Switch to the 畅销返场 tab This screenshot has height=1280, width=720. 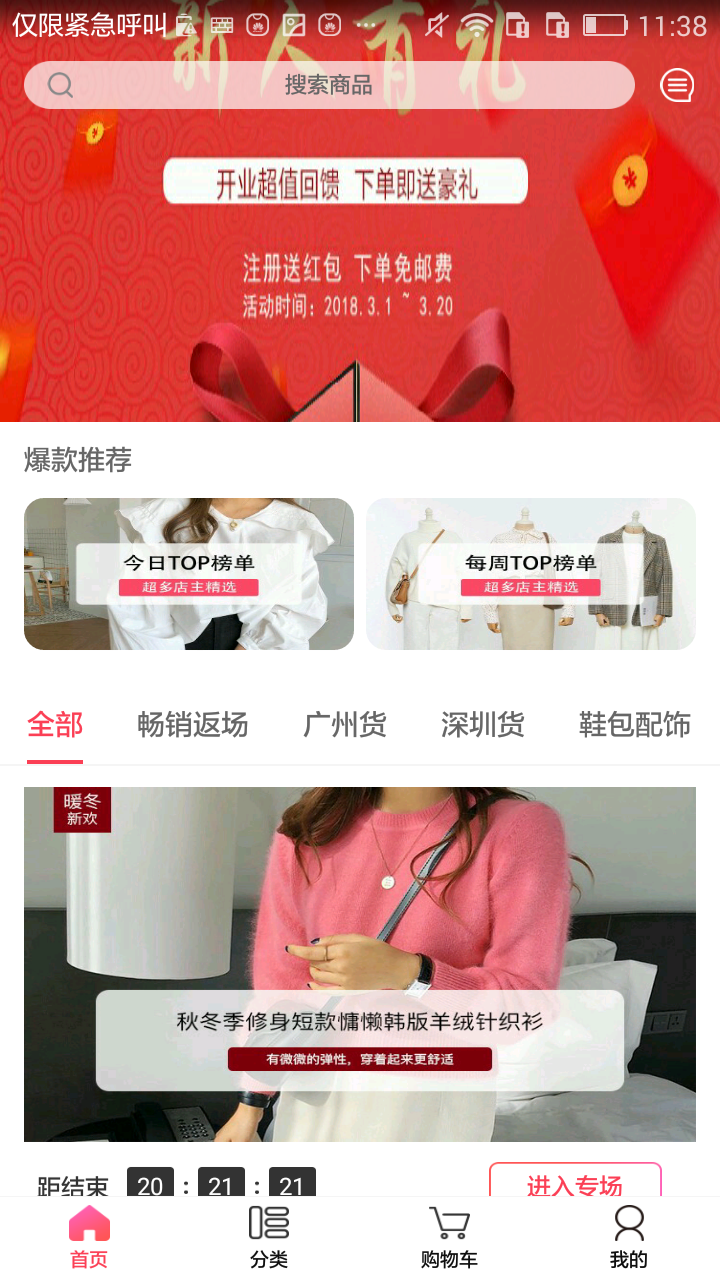coord(192,724)
